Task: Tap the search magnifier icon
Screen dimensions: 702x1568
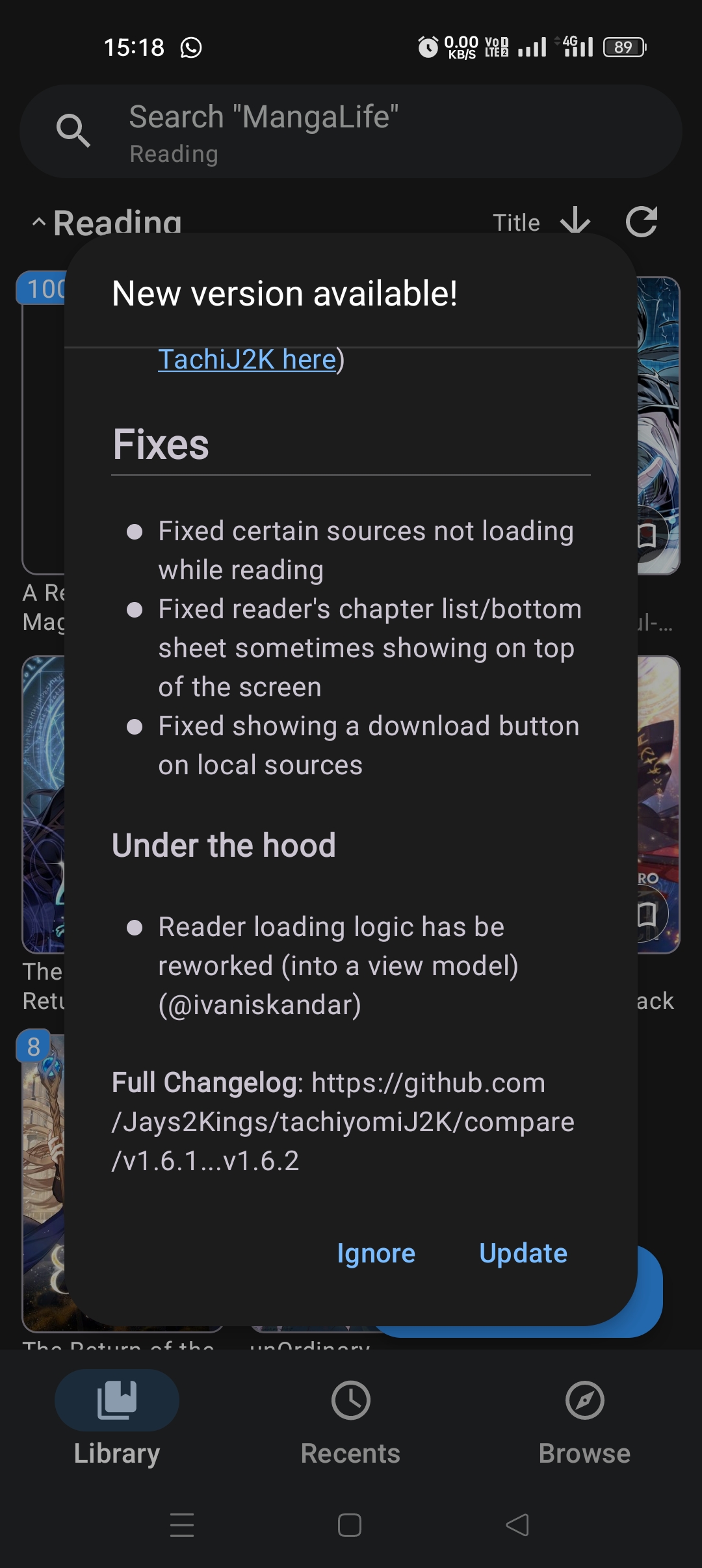Action: [x=74, y=132]
